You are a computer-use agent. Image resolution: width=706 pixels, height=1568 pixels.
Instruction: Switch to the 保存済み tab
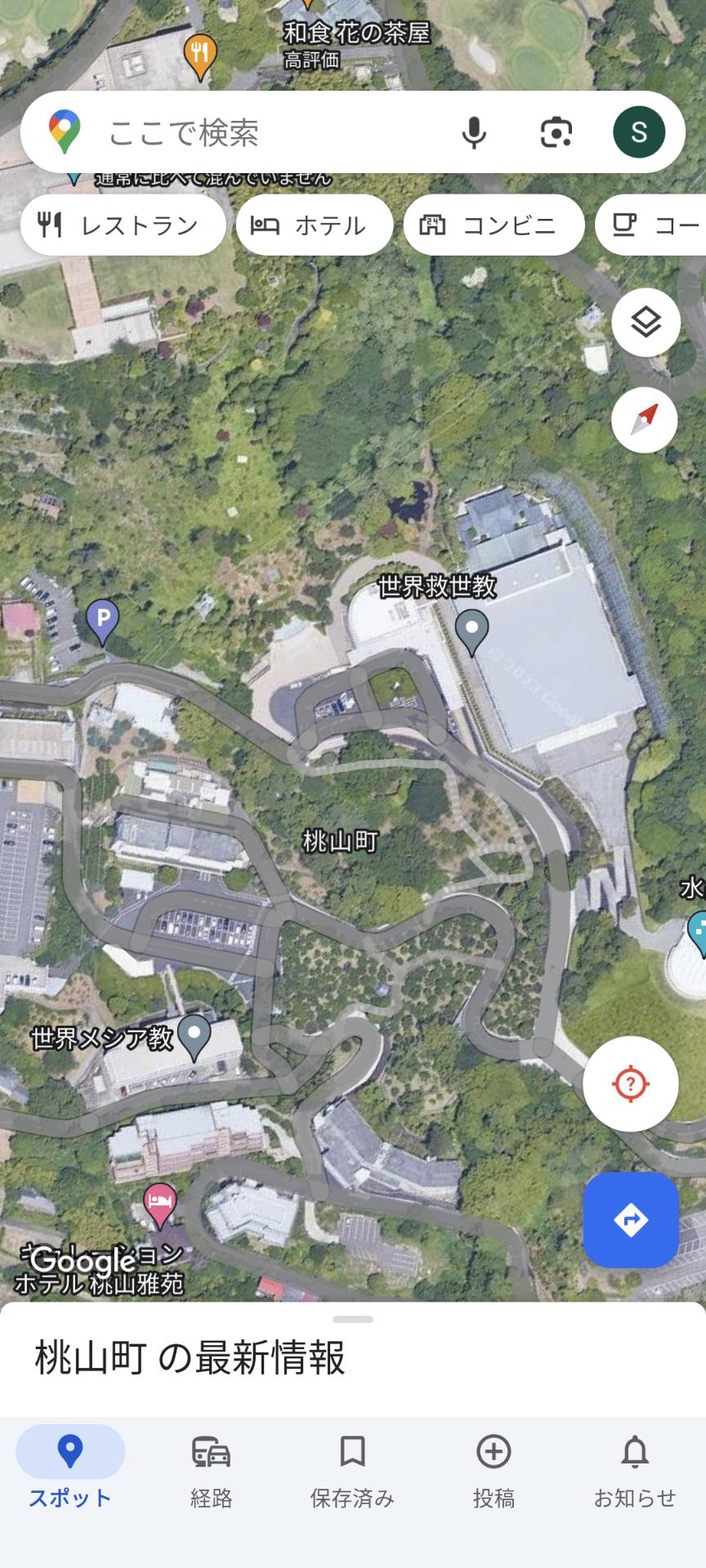coord(352,1471)
